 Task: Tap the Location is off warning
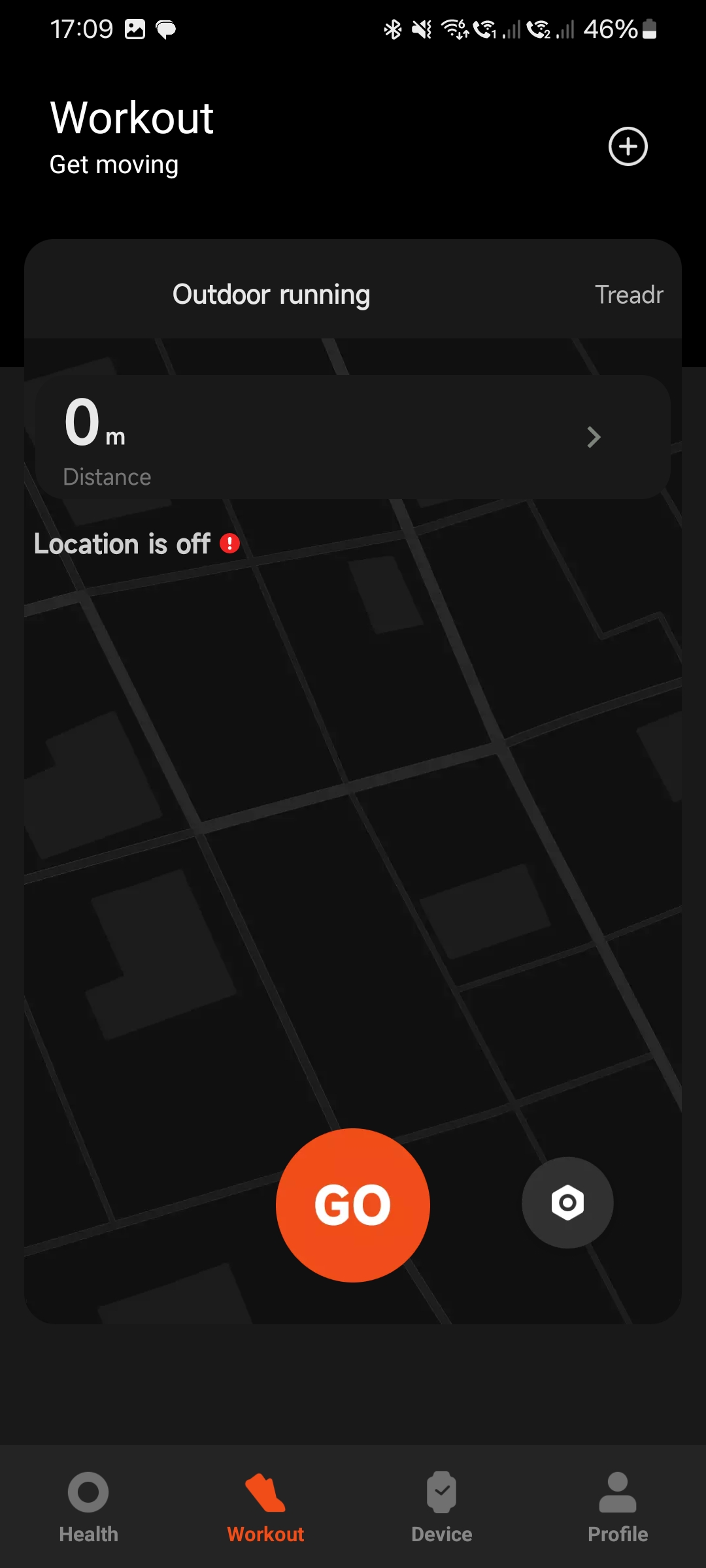point(137,544)
